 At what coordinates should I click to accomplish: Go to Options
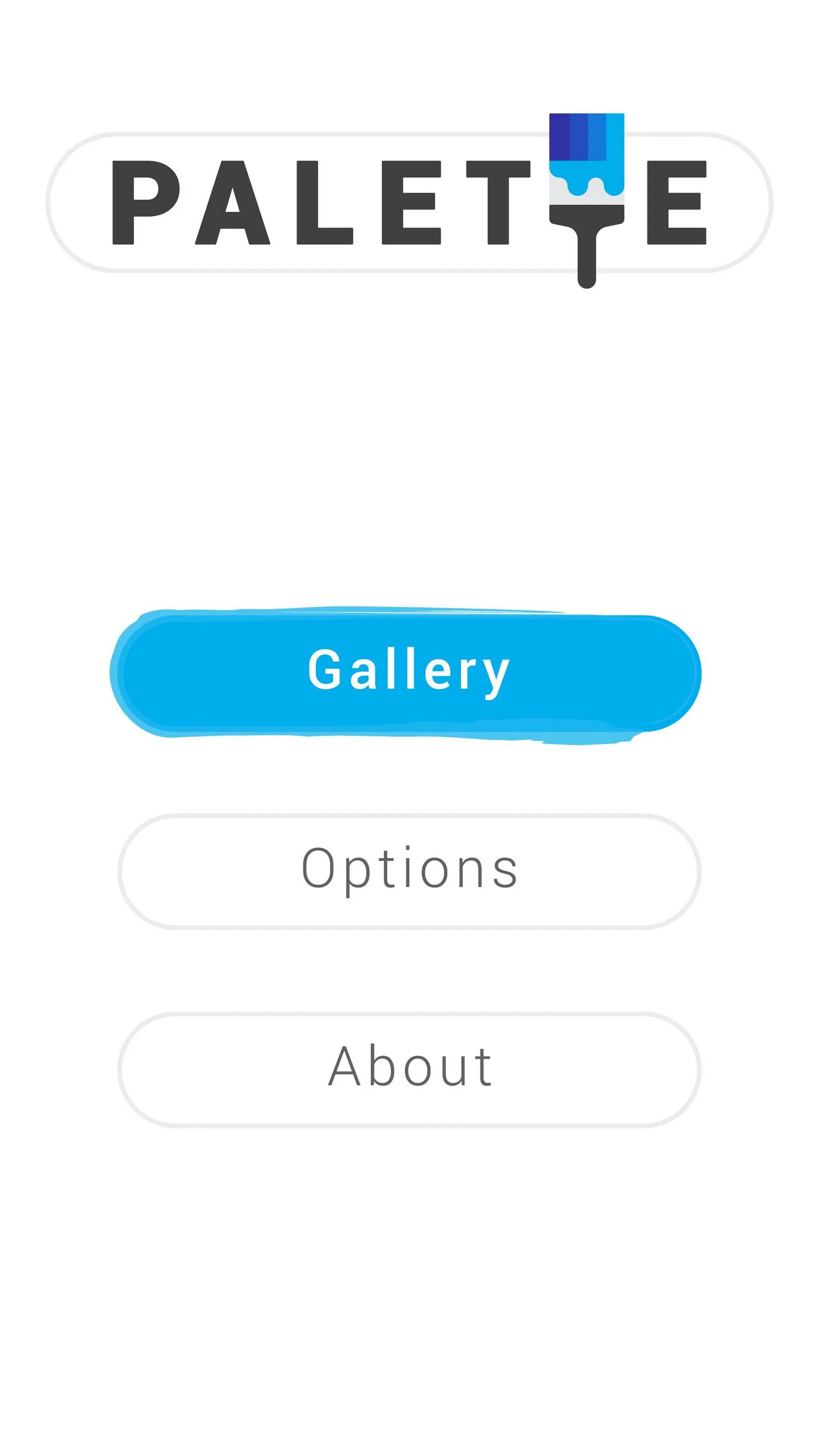(409, 871)
